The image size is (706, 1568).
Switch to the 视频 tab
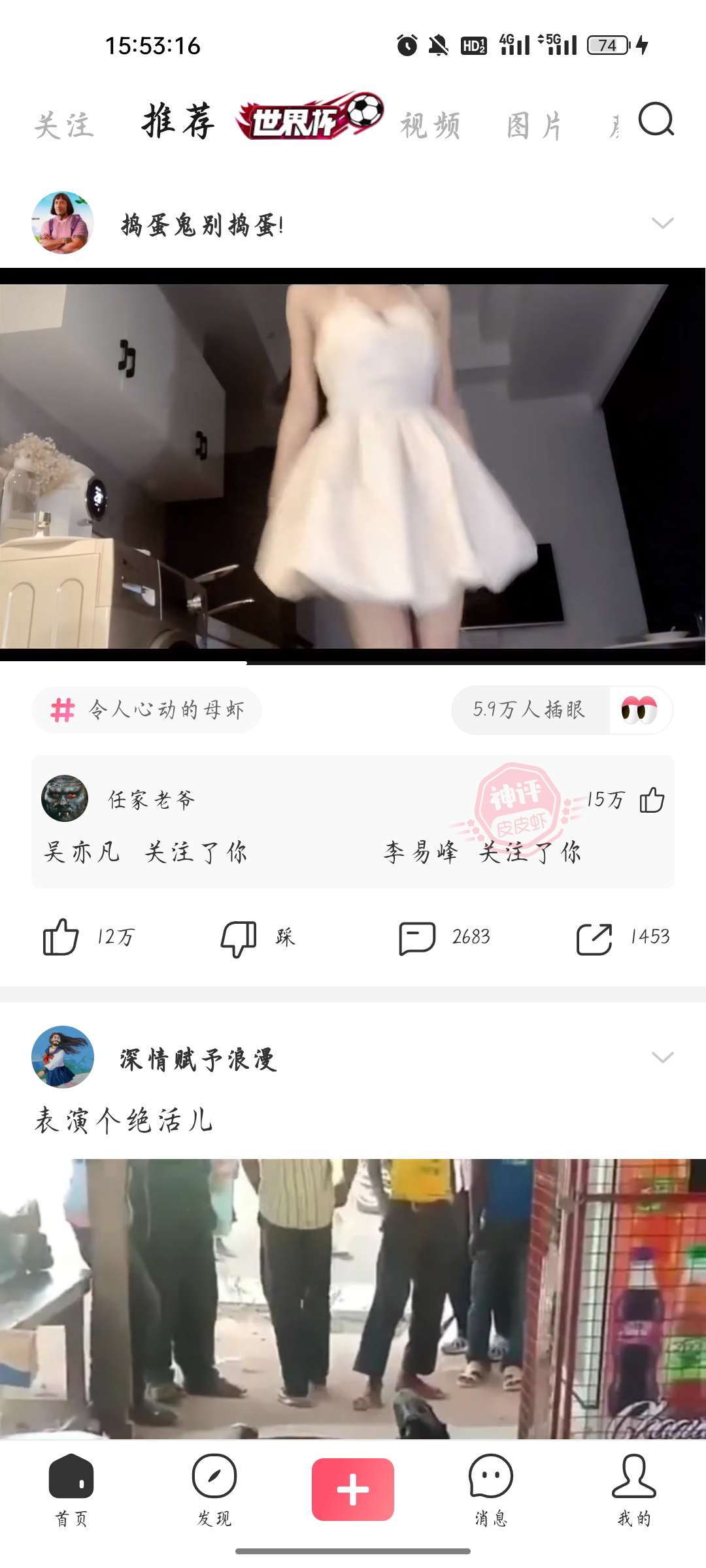[x=430, y=125]
